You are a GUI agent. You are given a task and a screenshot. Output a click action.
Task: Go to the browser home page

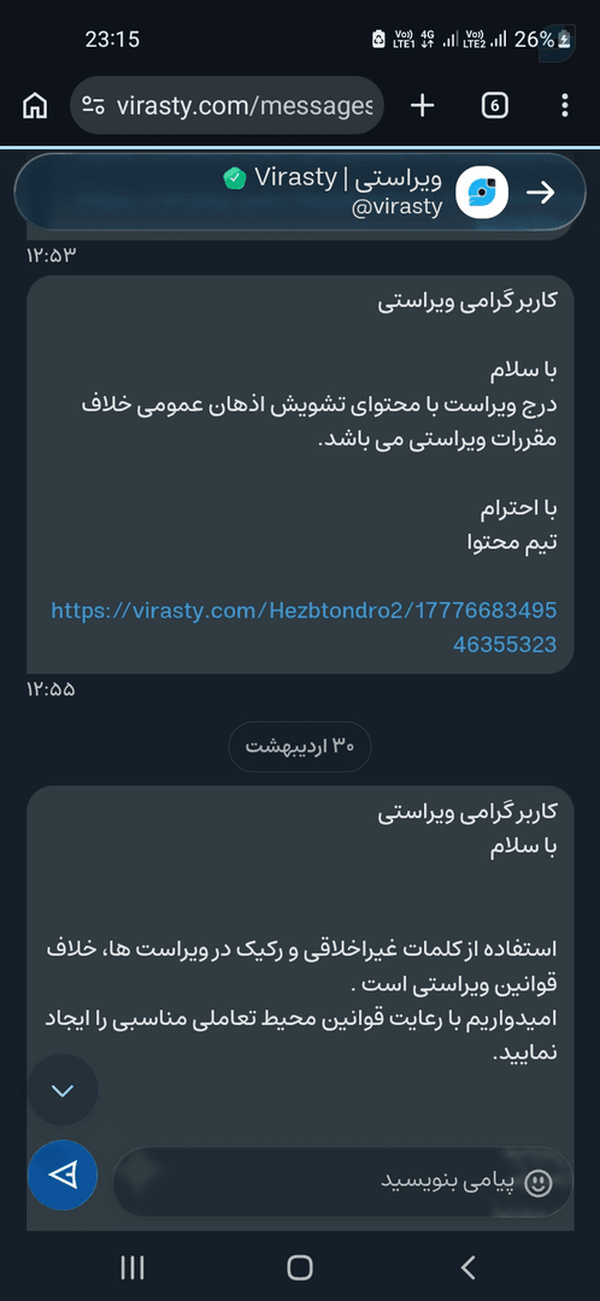point(35,105)
